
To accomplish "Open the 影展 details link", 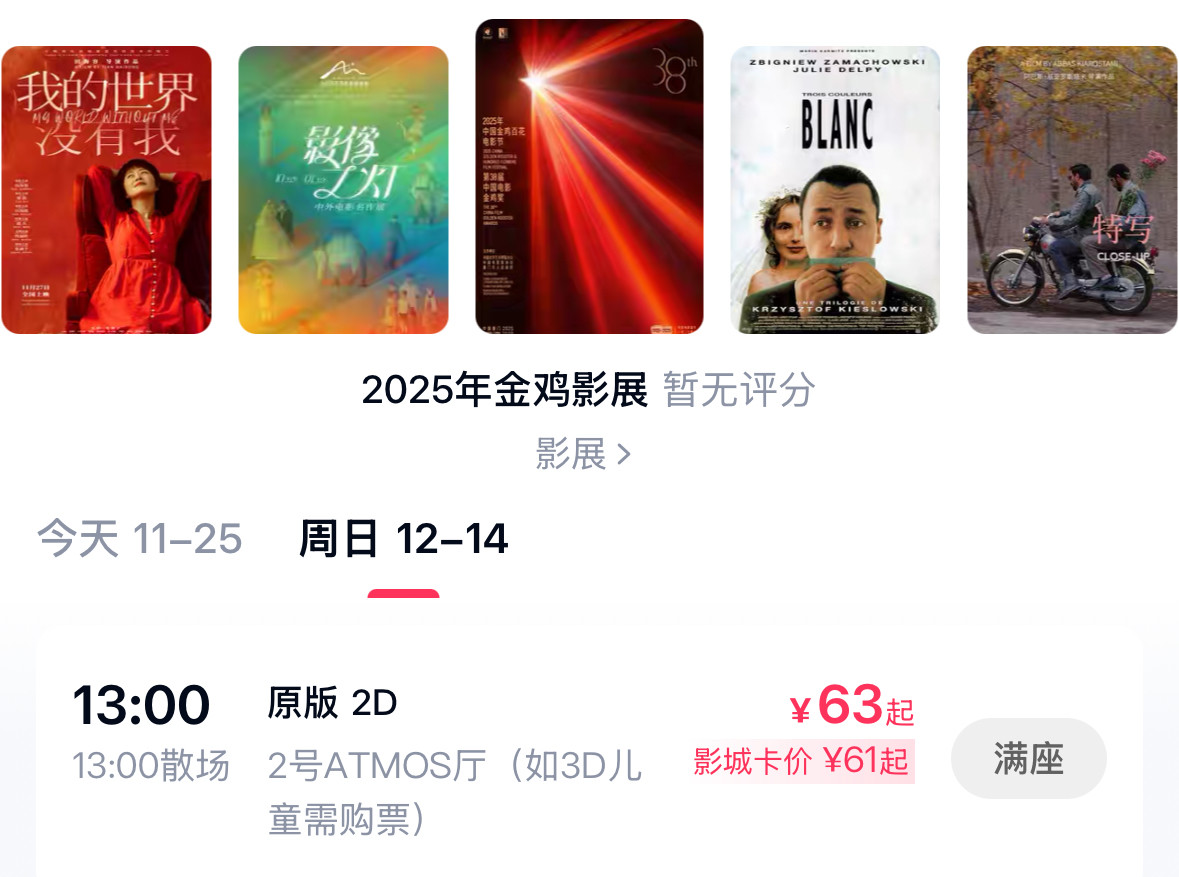I will click(x=584, y=455).
